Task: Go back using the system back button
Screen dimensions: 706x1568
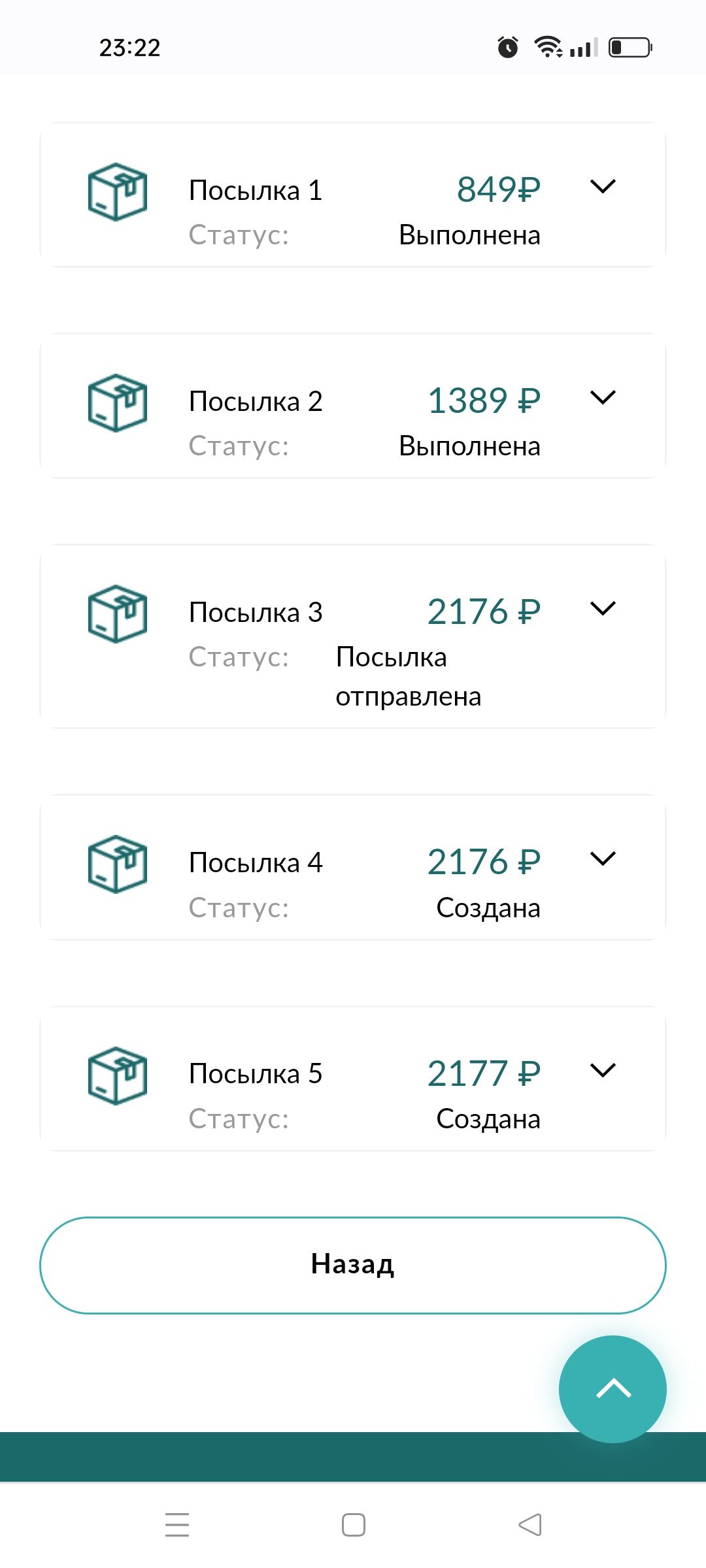Action: (x=530, y=1525)
